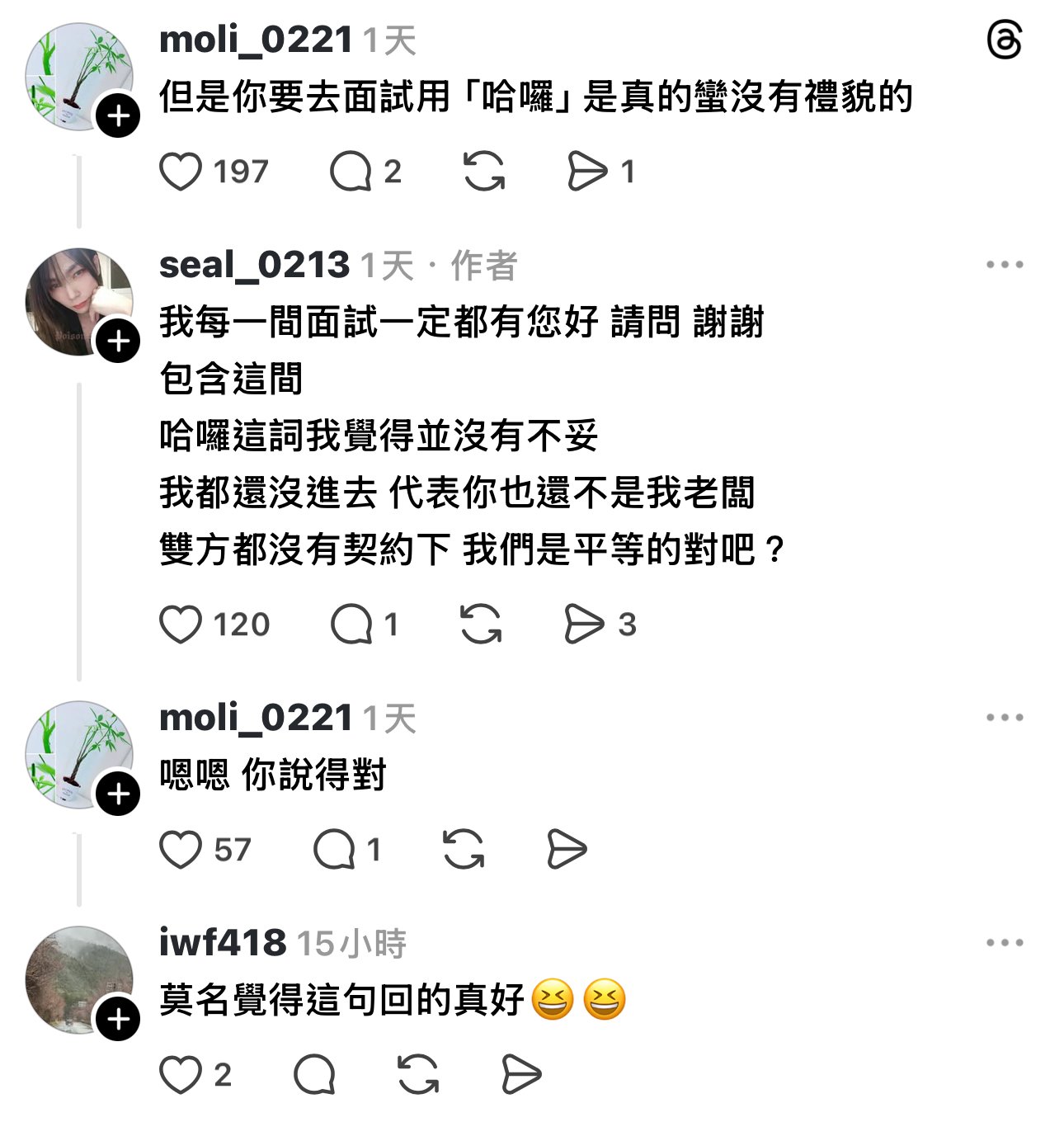The height and width of the screenshot is (1122, 1064).
Task: Open the overflow menu on 嗯嗯 你說得對 comment
Action: pos(1005,717)
